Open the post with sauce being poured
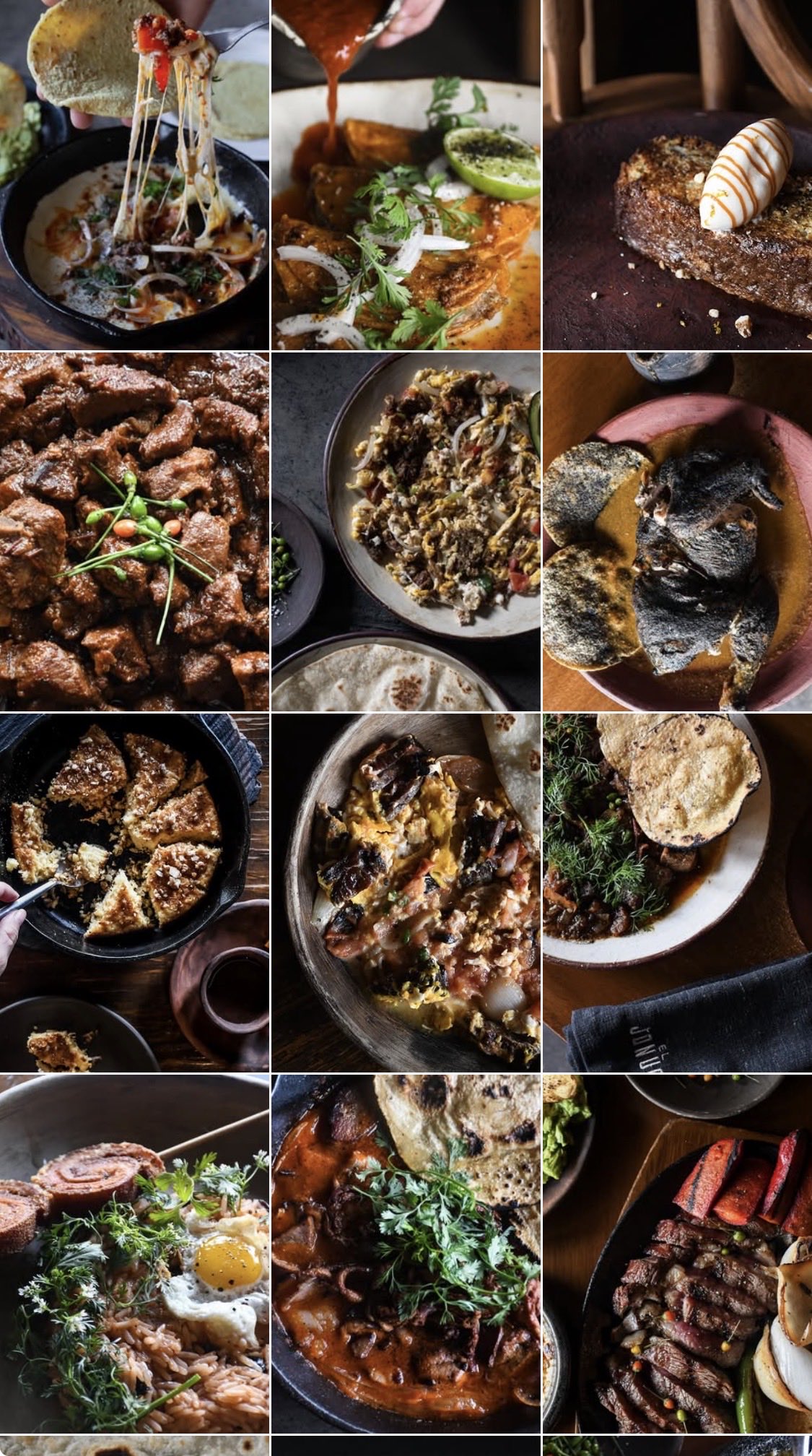Viewport: 812px width, 1456px height. click(406, 175)
